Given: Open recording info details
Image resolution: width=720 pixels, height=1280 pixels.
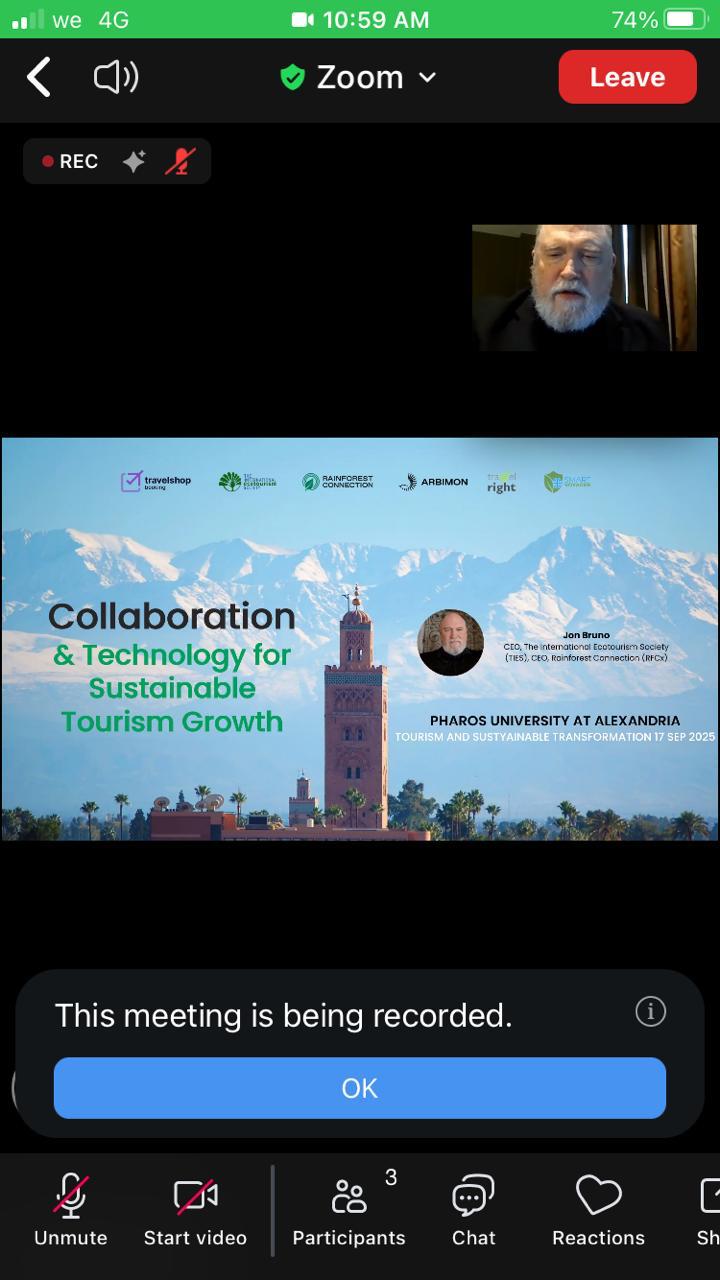Looking at the screenshot, I should (x=650, y=1011).
